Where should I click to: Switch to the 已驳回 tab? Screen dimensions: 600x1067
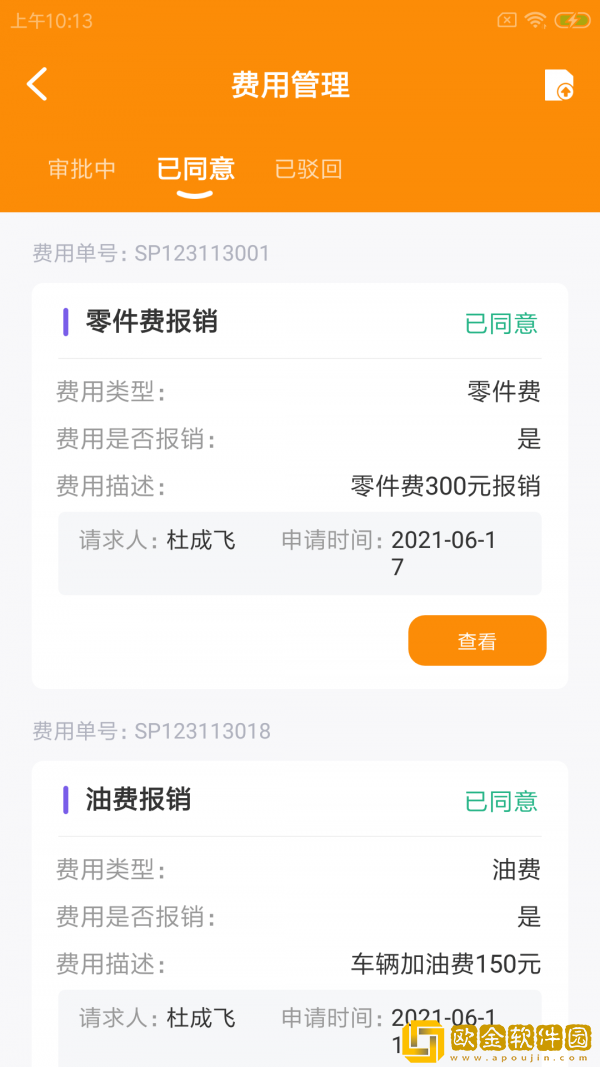309,169
